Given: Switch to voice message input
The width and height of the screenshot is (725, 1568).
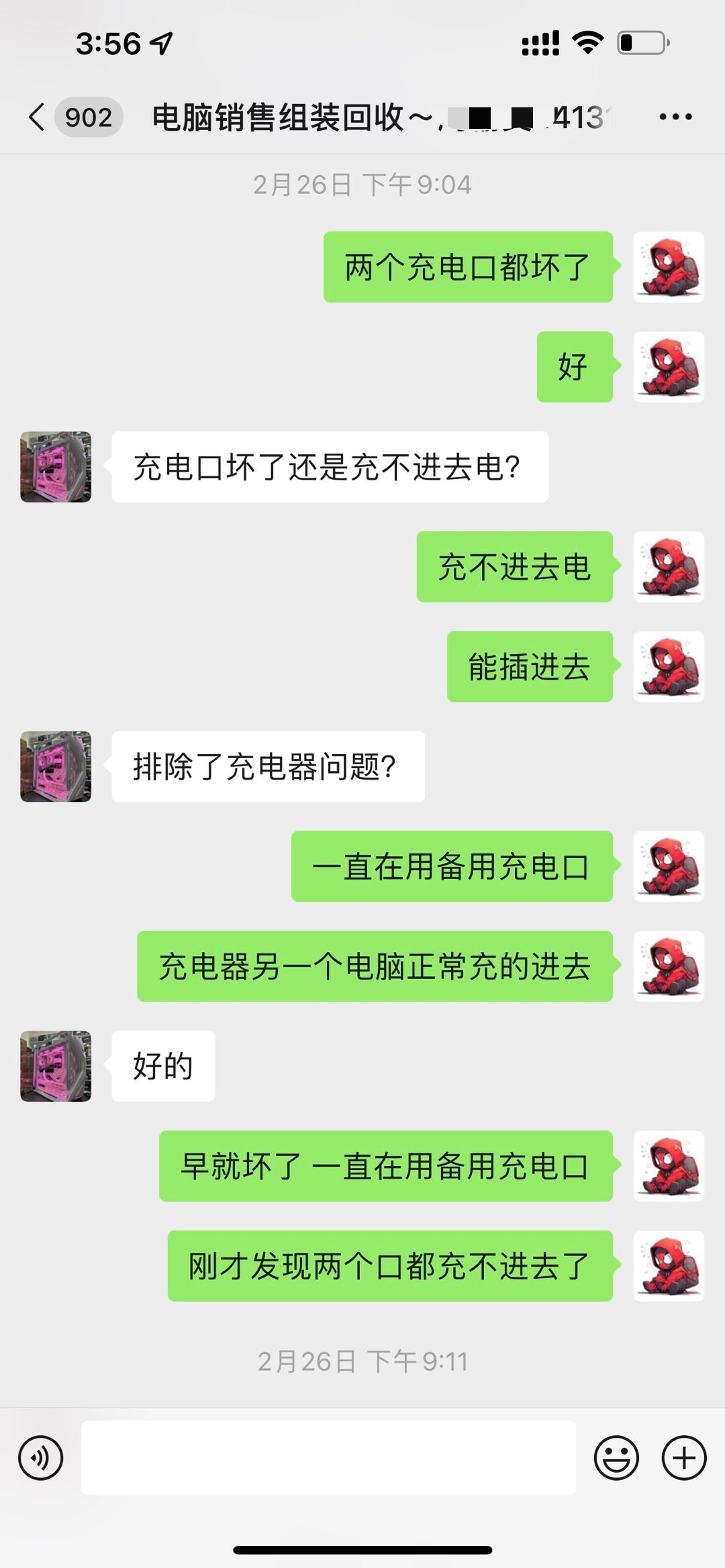Looking at the screenshot, I should (x=41, y=1457).
